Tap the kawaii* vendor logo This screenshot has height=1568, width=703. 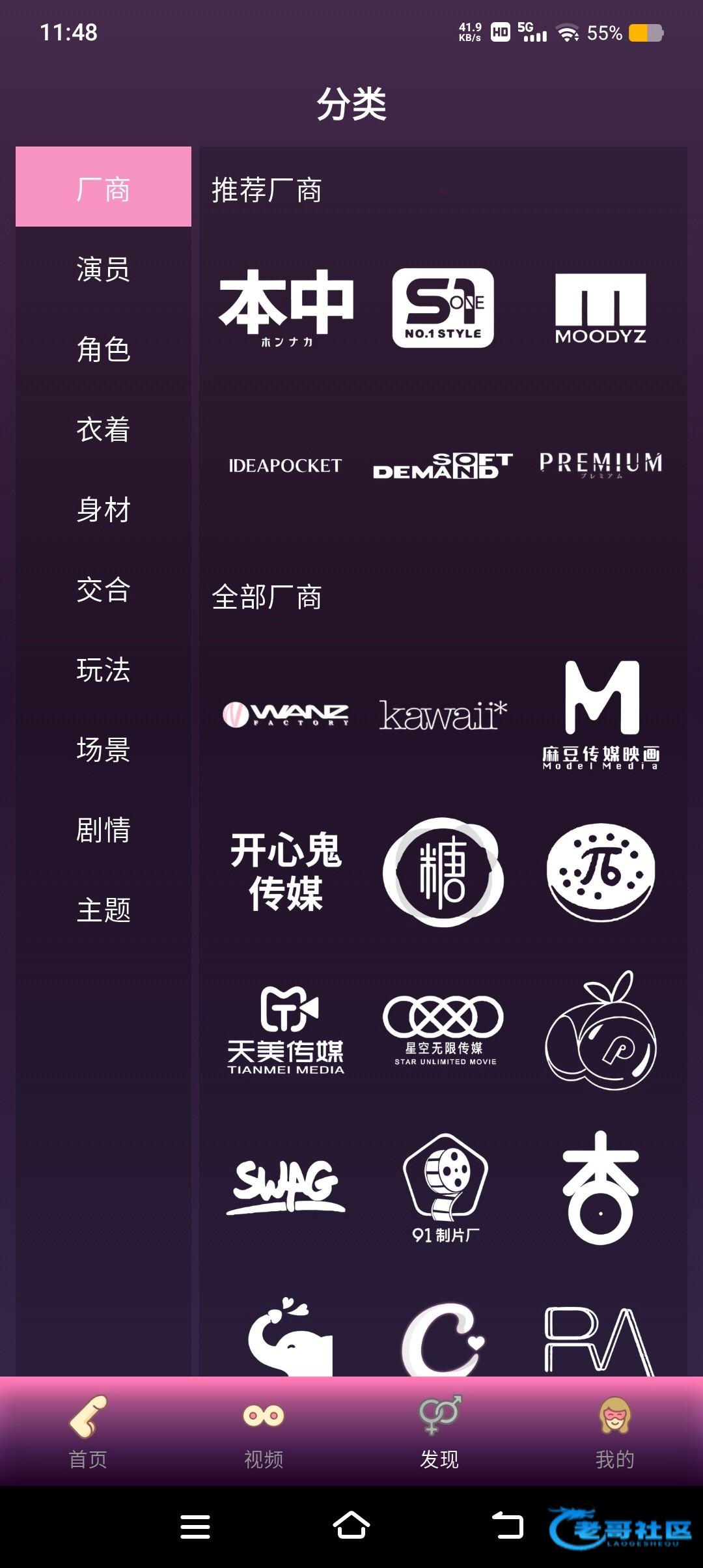pos(443,715)
